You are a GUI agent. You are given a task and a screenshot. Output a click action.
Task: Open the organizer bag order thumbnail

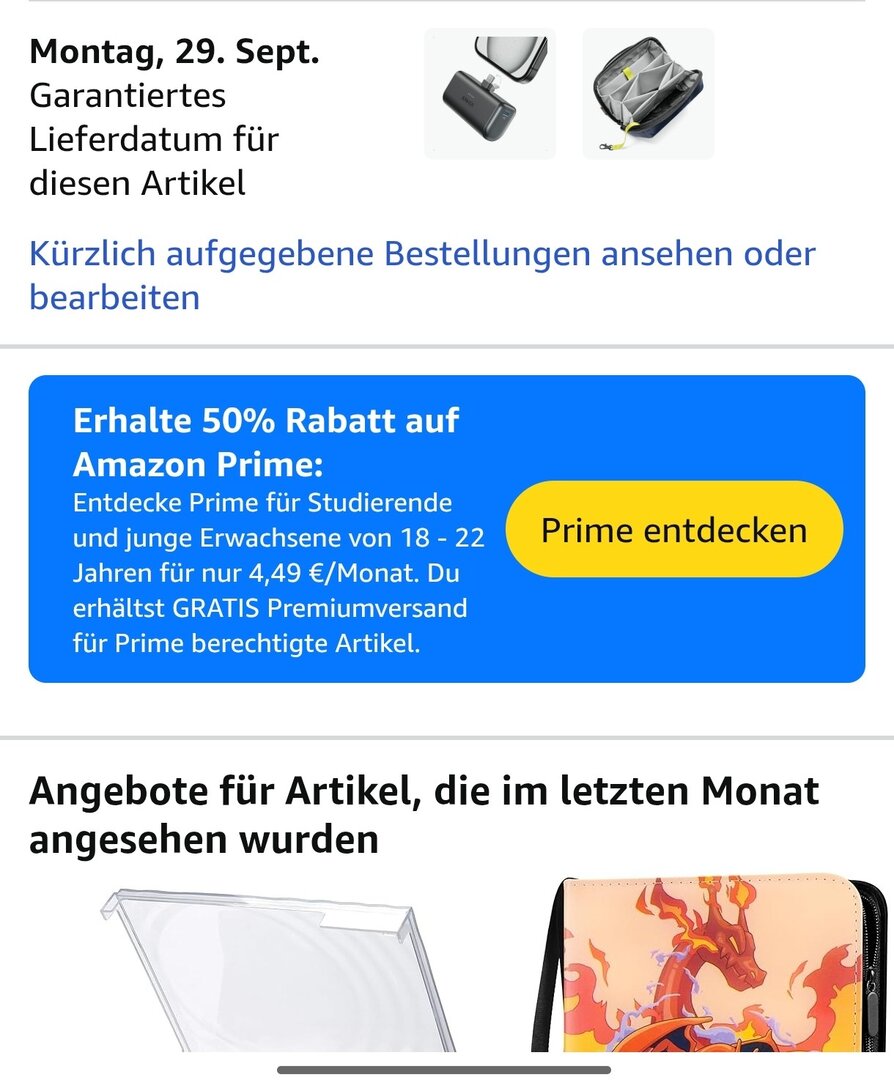click(648, 94)
